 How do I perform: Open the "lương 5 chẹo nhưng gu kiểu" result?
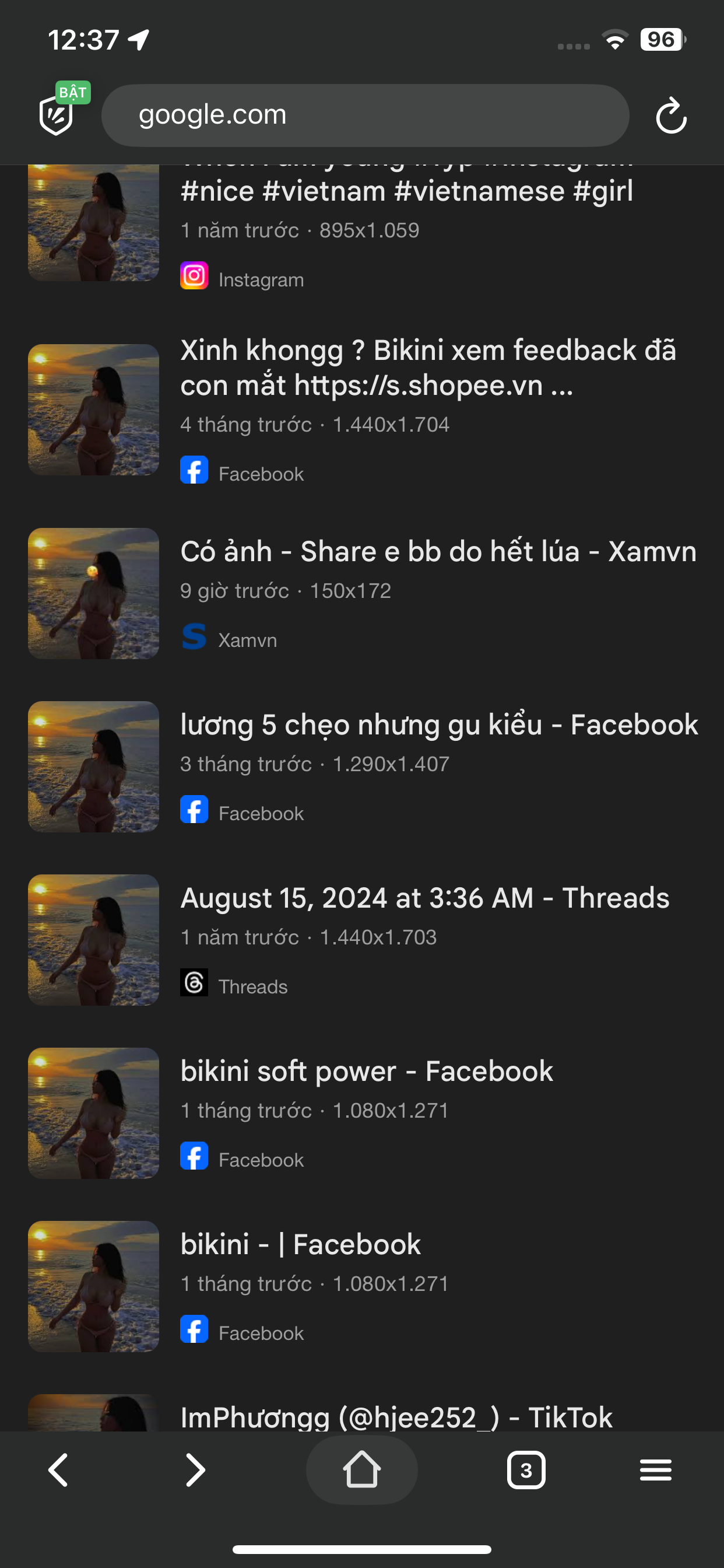439,725
